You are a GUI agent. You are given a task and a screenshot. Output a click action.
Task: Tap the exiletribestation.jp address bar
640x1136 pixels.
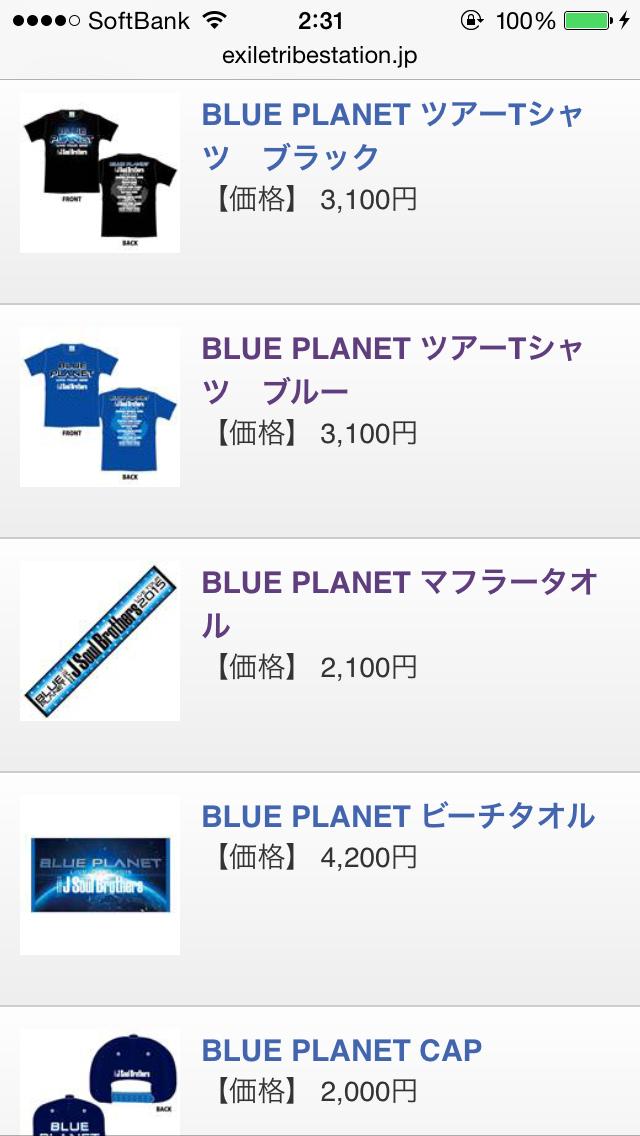[x=320, y=56]
